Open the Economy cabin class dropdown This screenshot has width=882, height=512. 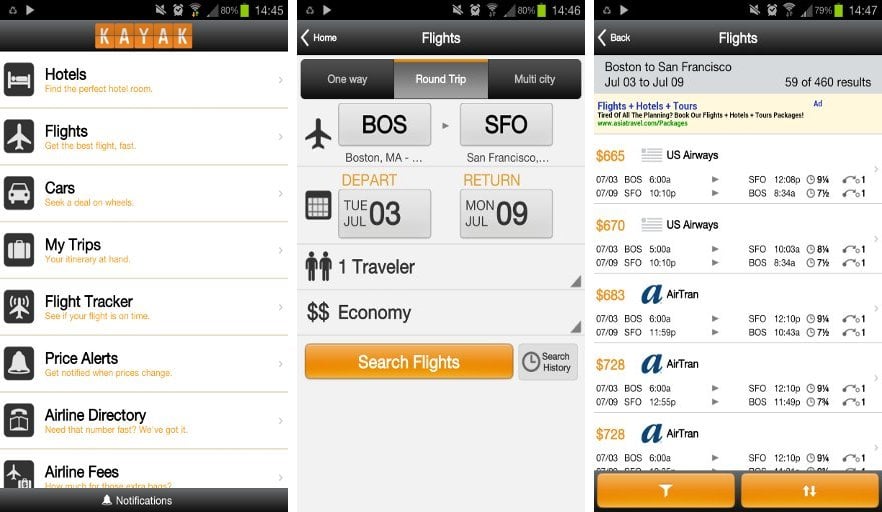coord(440,313)
